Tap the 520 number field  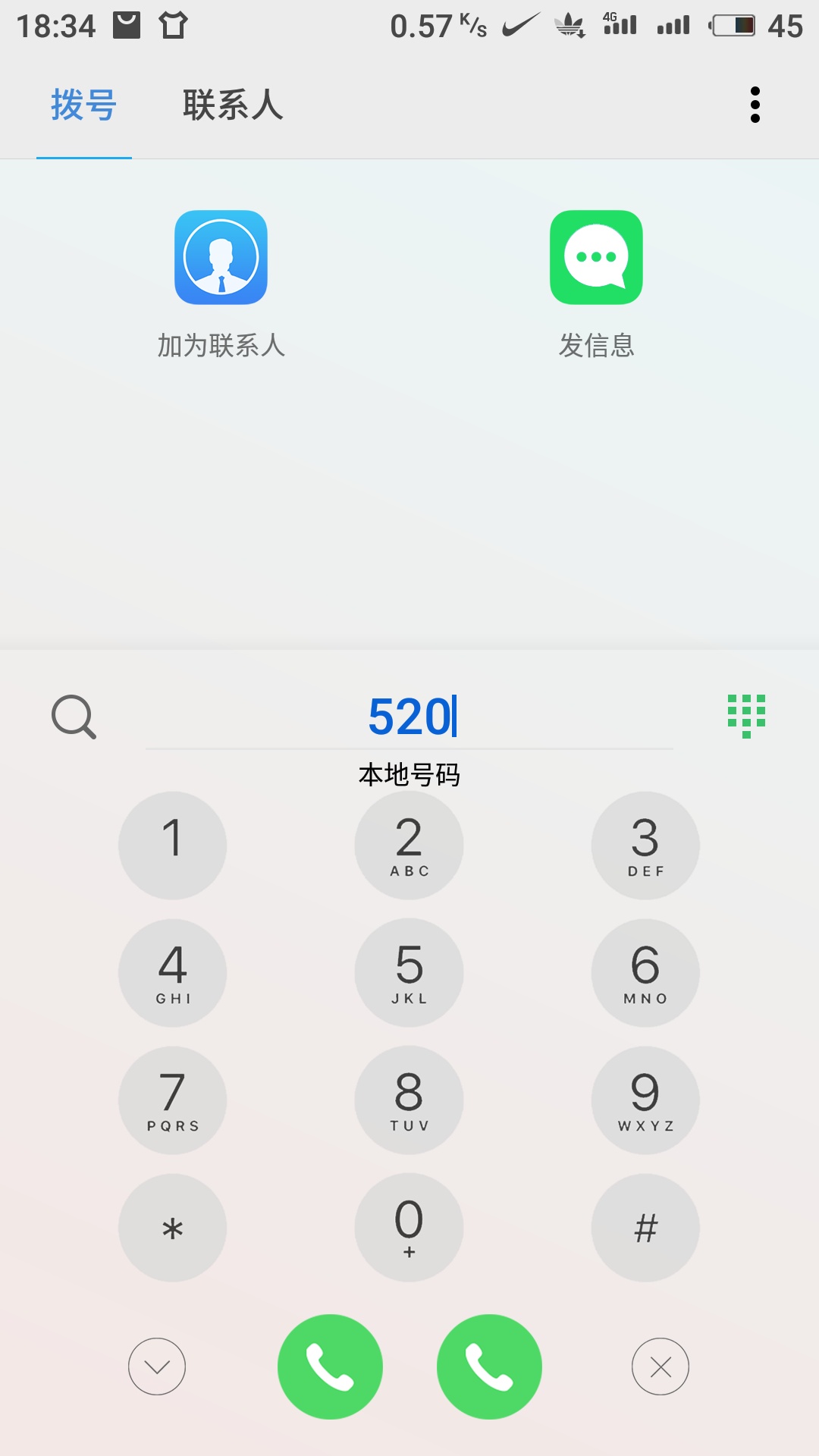(x=409, y=717)
